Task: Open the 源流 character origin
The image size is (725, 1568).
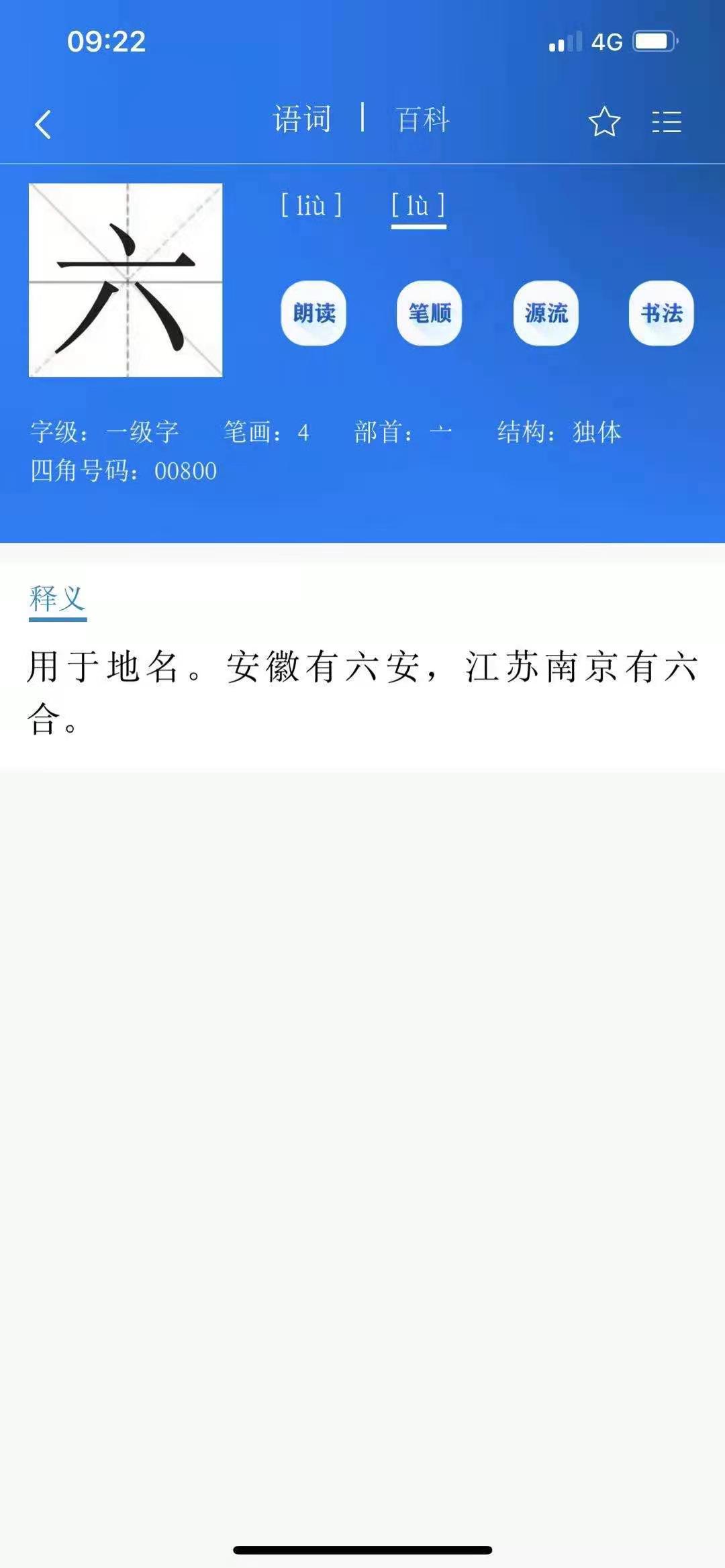Action: (546, 313)
